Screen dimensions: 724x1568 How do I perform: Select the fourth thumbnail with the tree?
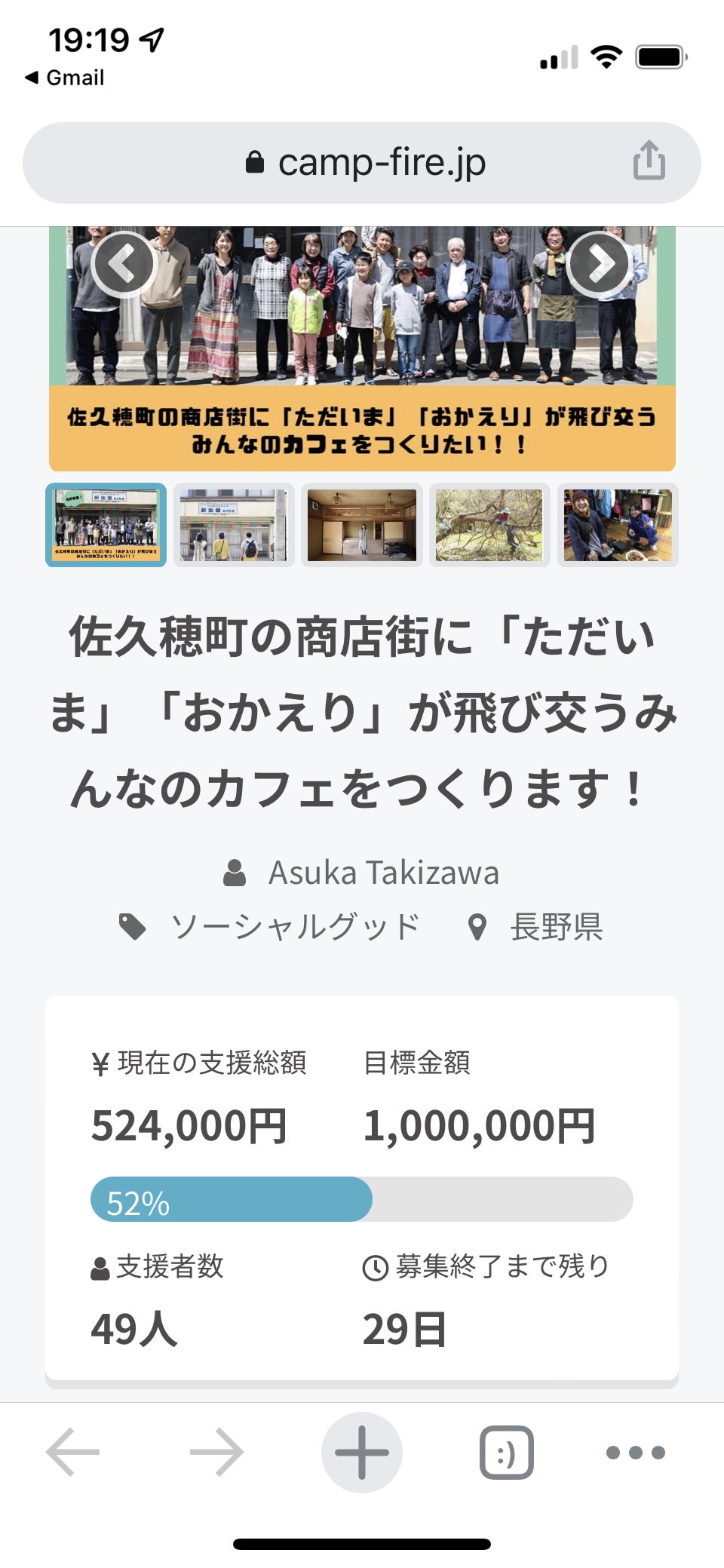(489, 525)
